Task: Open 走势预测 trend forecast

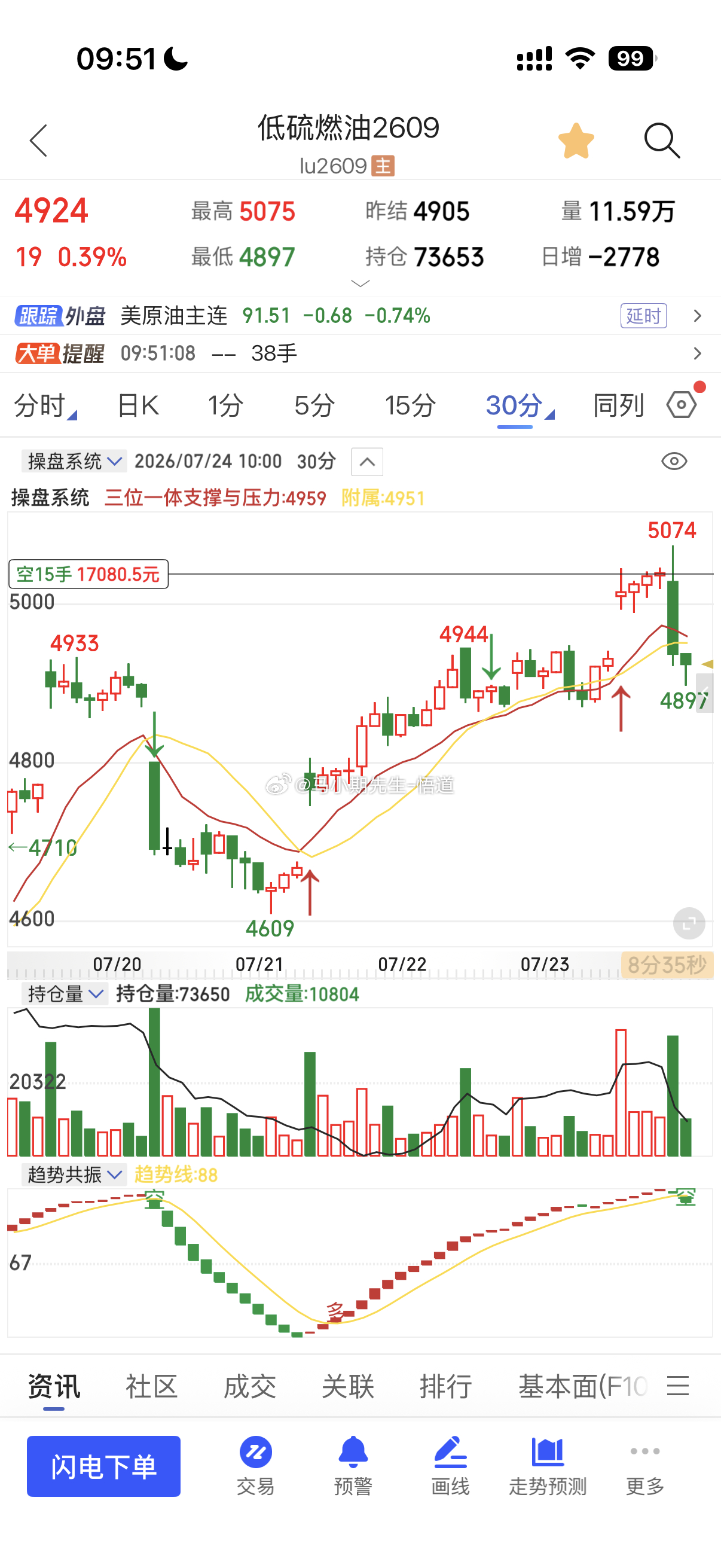Action: click(548, 1466)
